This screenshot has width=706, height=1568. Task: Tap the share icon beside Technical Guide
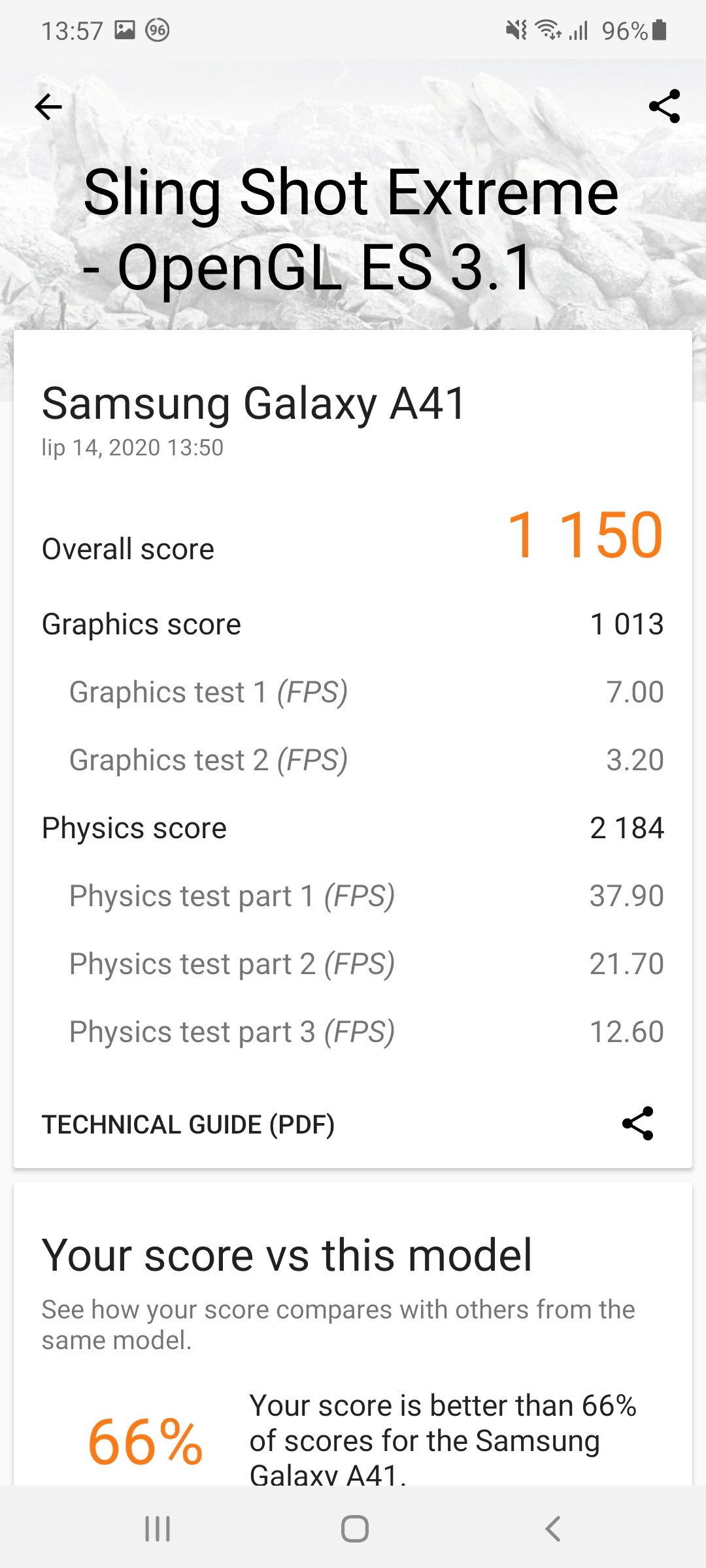pyautogui.click(x=637, y=1123)
